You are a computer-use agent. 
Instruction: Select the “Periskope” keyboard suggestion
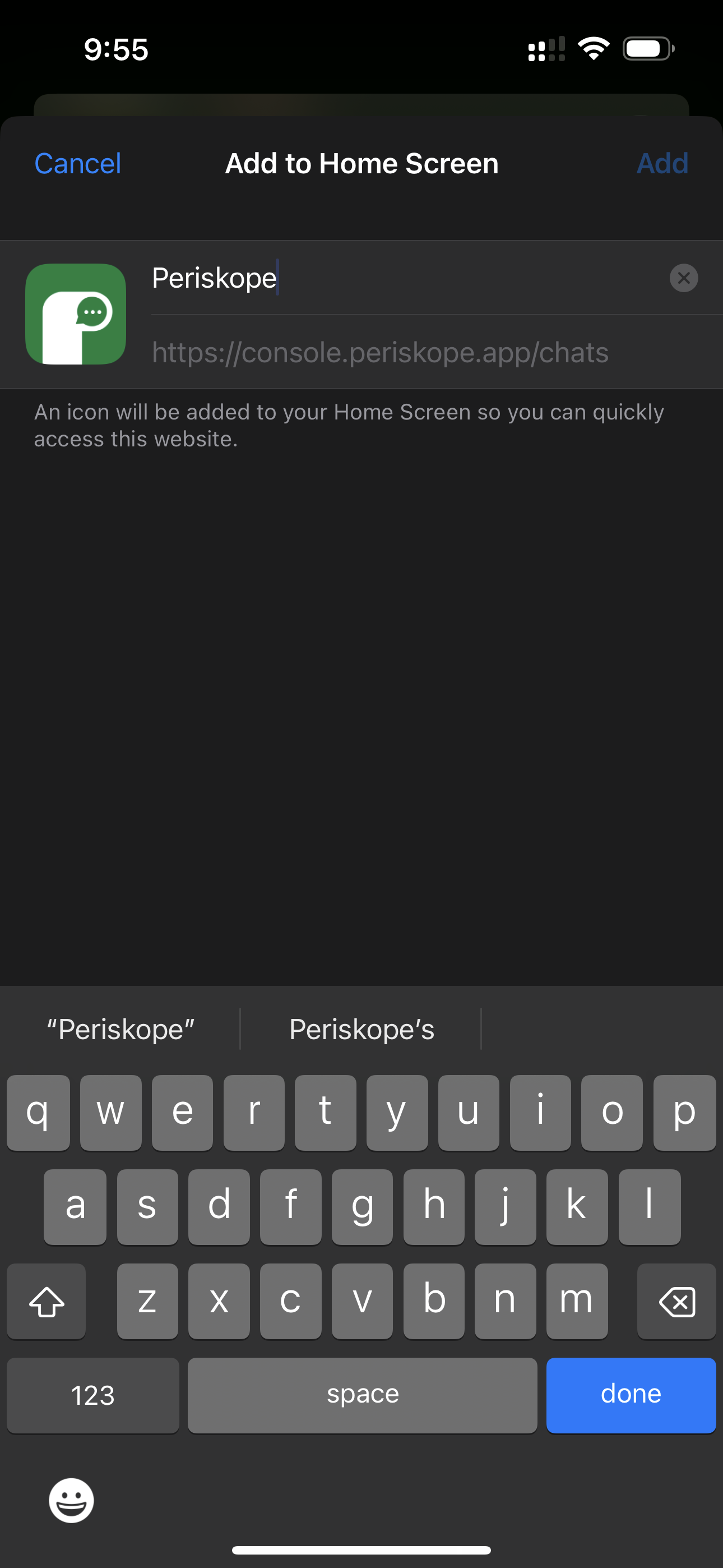click(x=121, y=1029)
